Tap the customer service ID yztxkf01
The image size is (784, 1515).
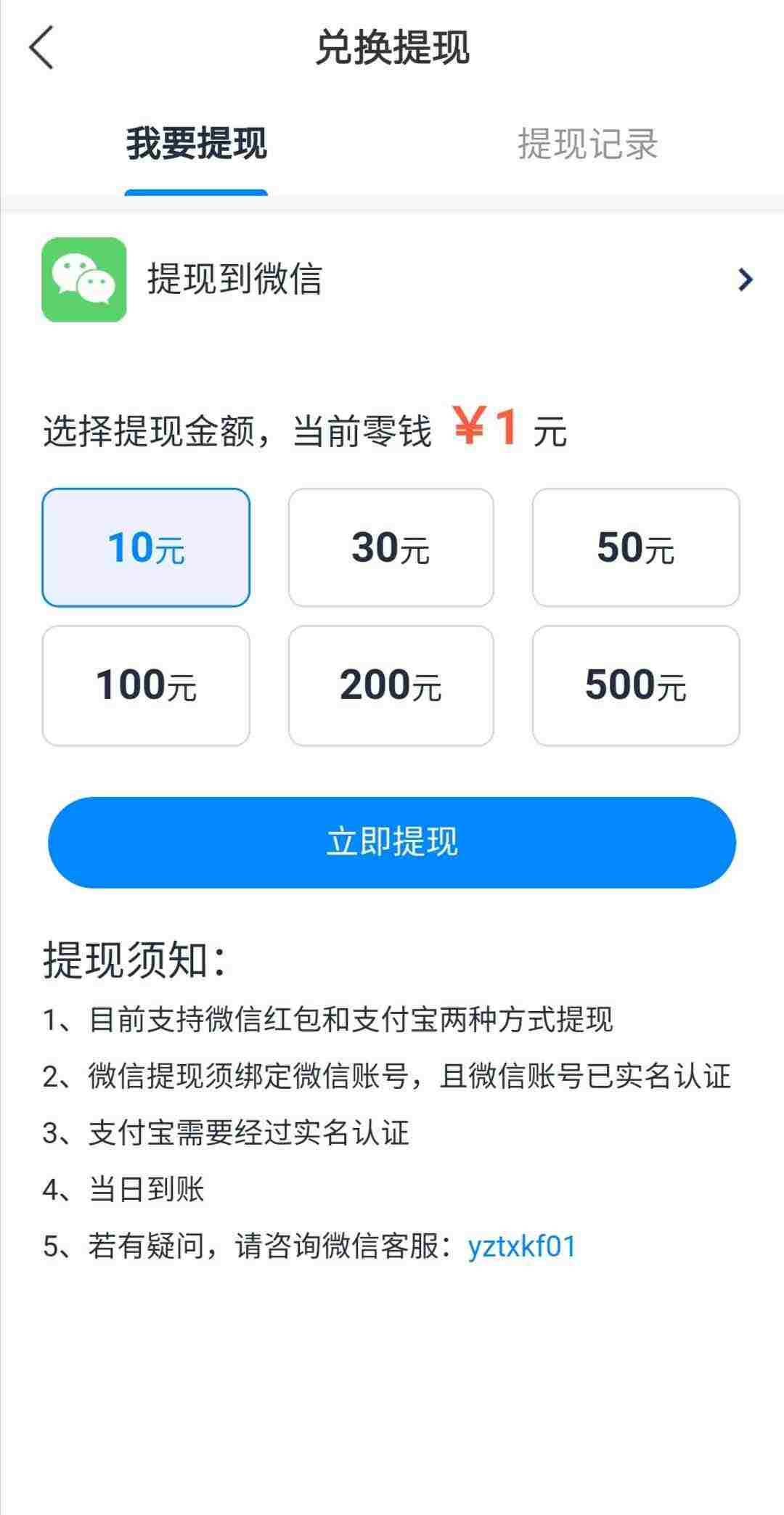(522, 1246)
